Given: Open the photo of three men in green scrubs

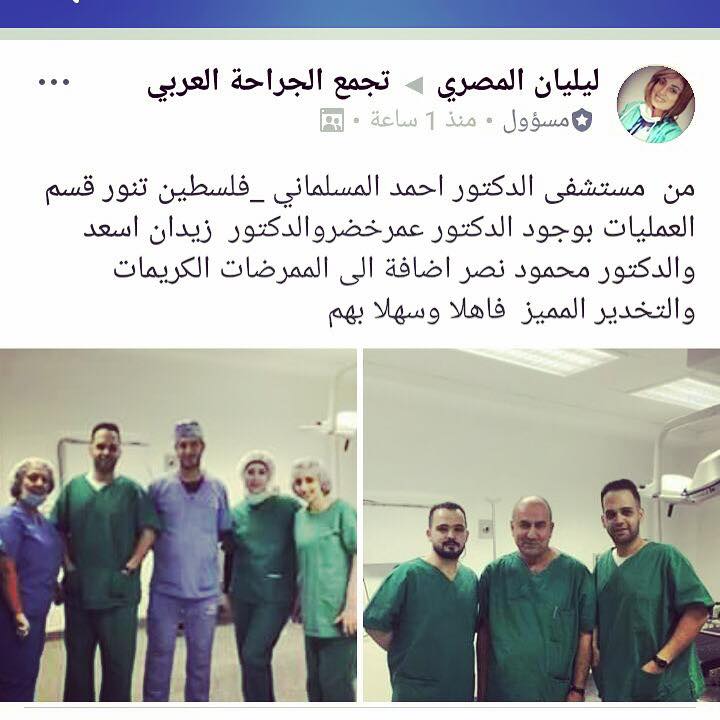Looking at the screenshot, I should point(541,532).
